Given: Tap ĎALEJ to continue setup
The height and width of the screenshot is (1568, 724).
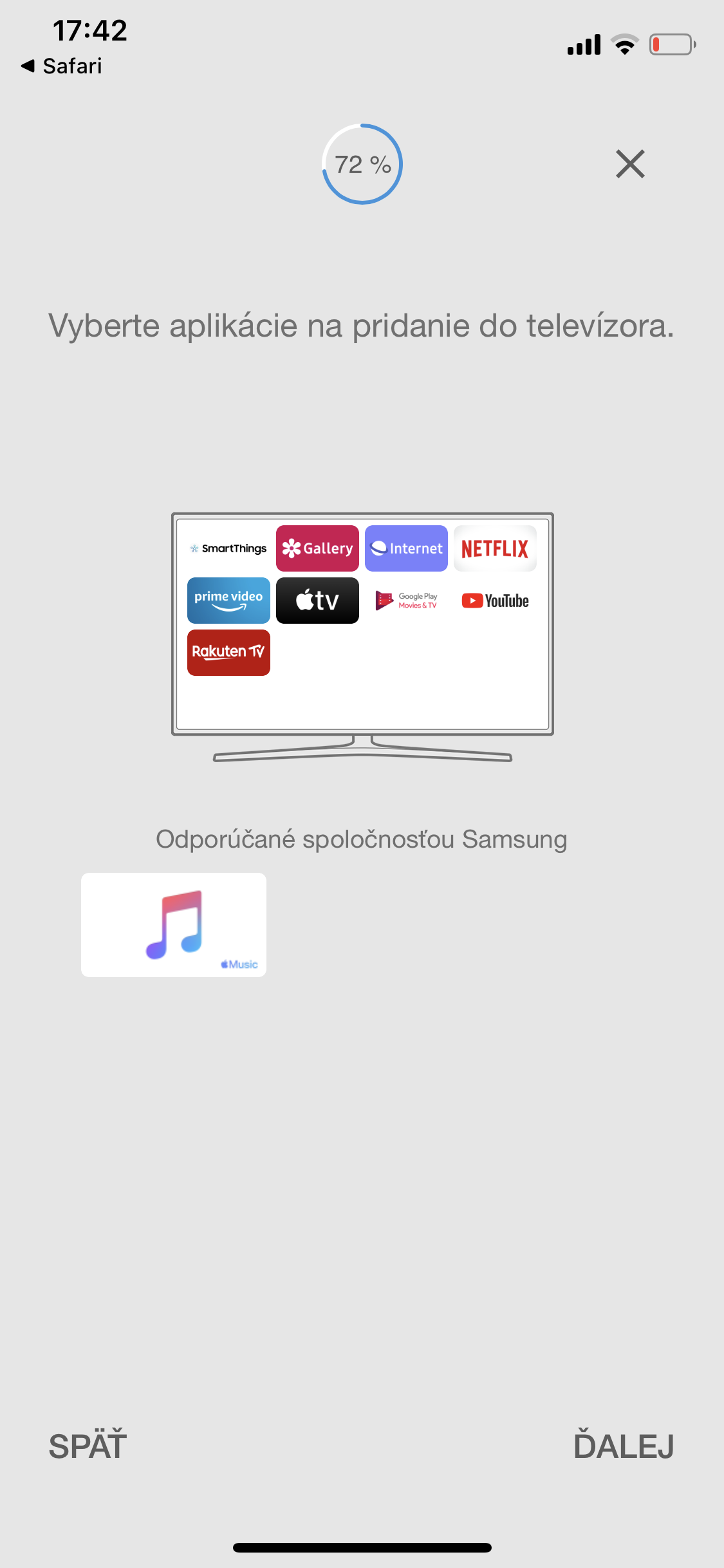Looking at the screenshot, I should [x=624, y=1446].
